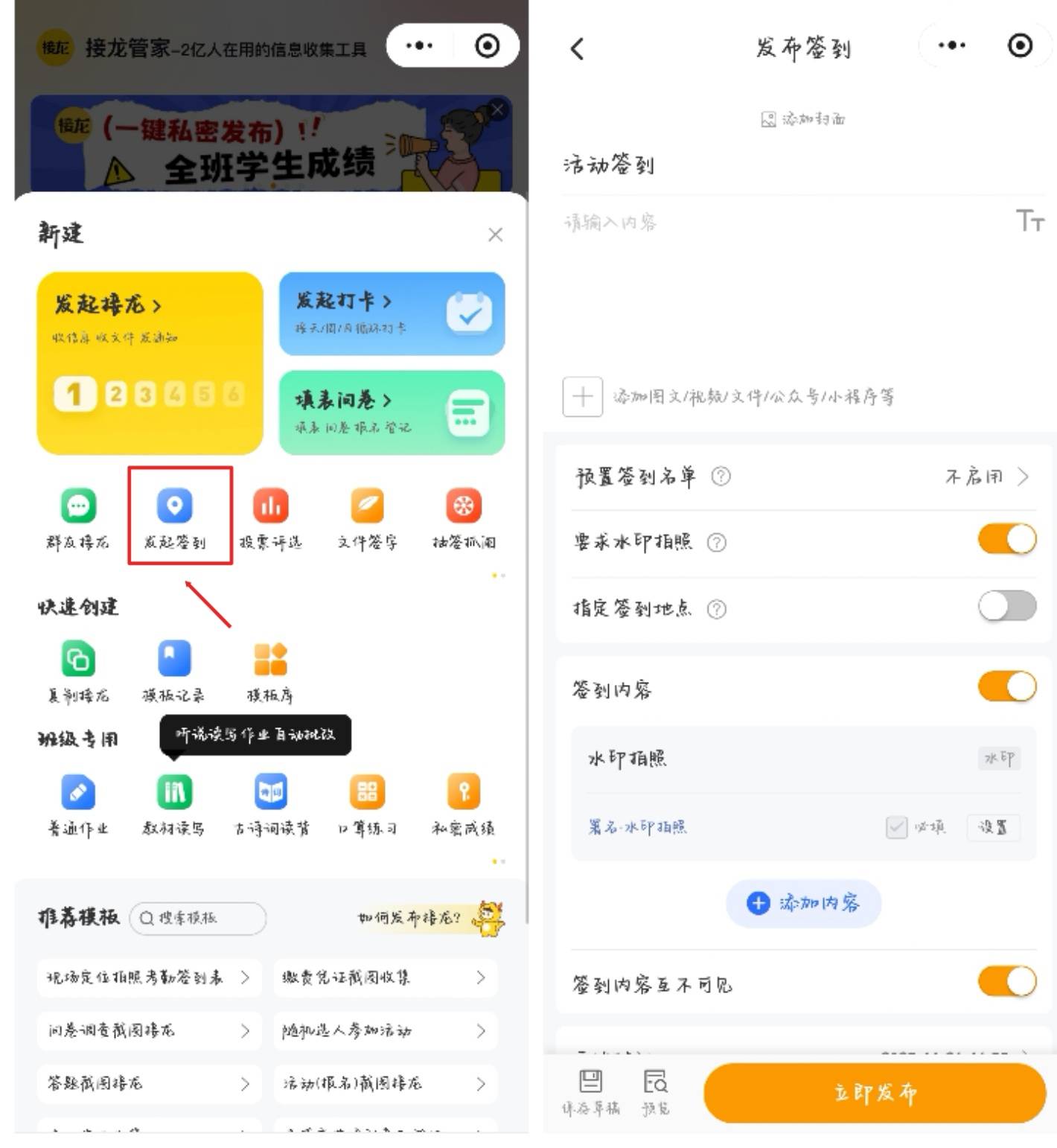The width and height of the screenshot is (1057, 1148).
Task: Select 发起签到 in the new menu
Action: (x=175, y=517)
